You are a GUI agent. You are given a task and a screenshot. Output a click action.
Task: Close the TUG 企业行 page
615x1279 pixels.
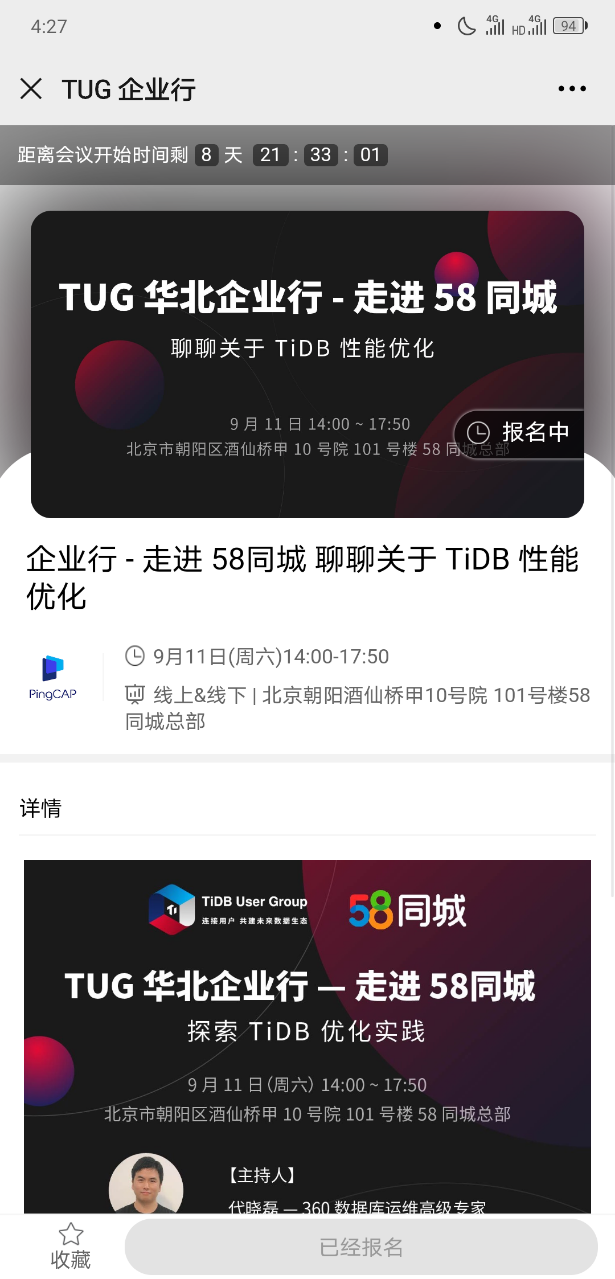point(31,89)
